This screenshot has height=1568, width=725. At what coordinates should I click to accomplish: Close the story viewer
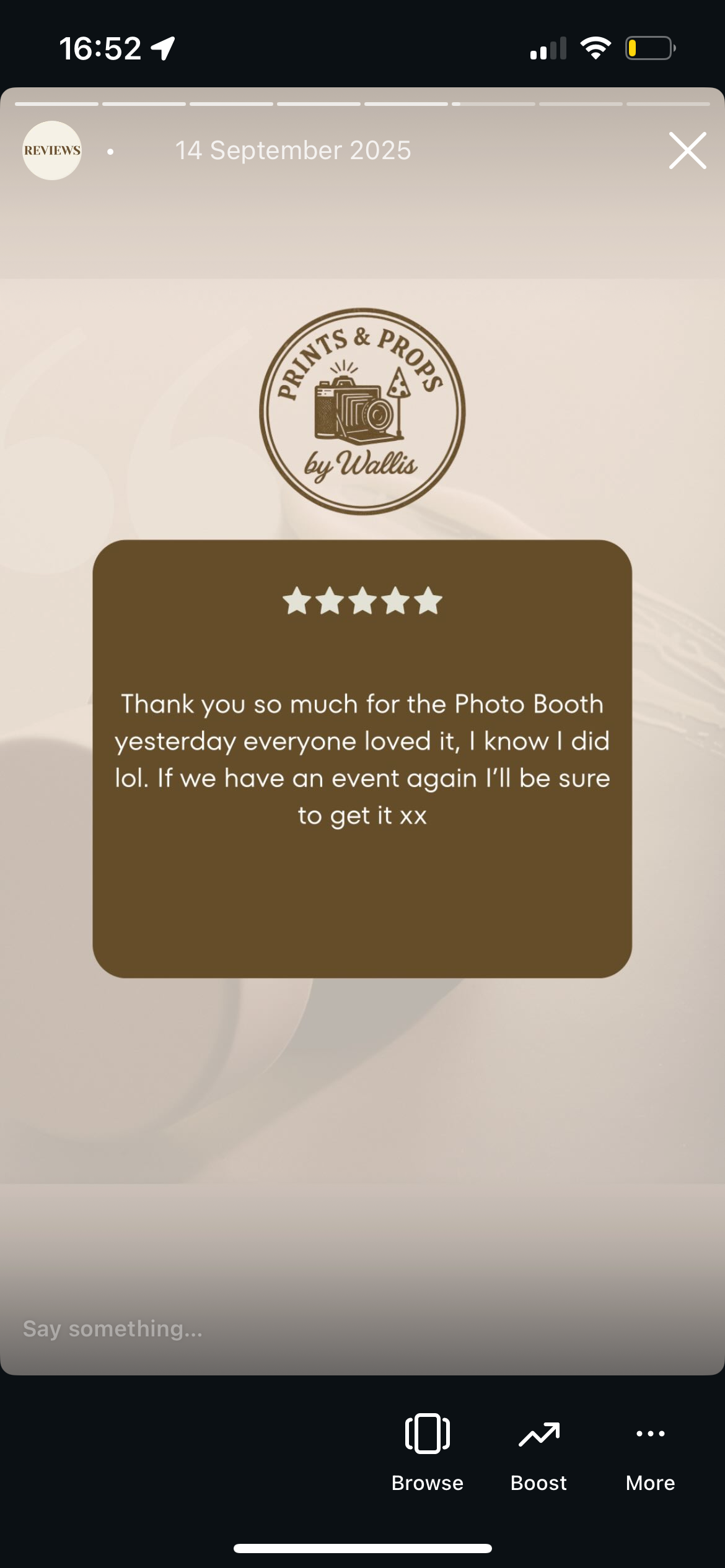tap(687, 150)
